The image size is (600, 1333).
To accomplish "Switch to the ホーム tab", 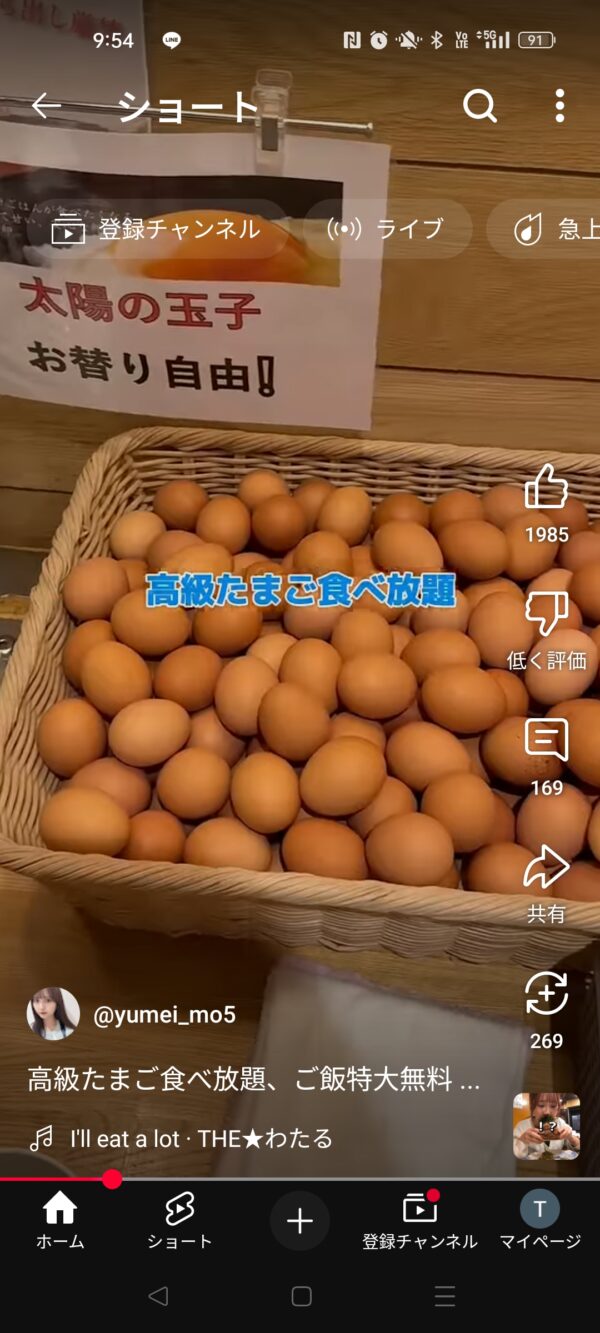I will pos(60,1221).
